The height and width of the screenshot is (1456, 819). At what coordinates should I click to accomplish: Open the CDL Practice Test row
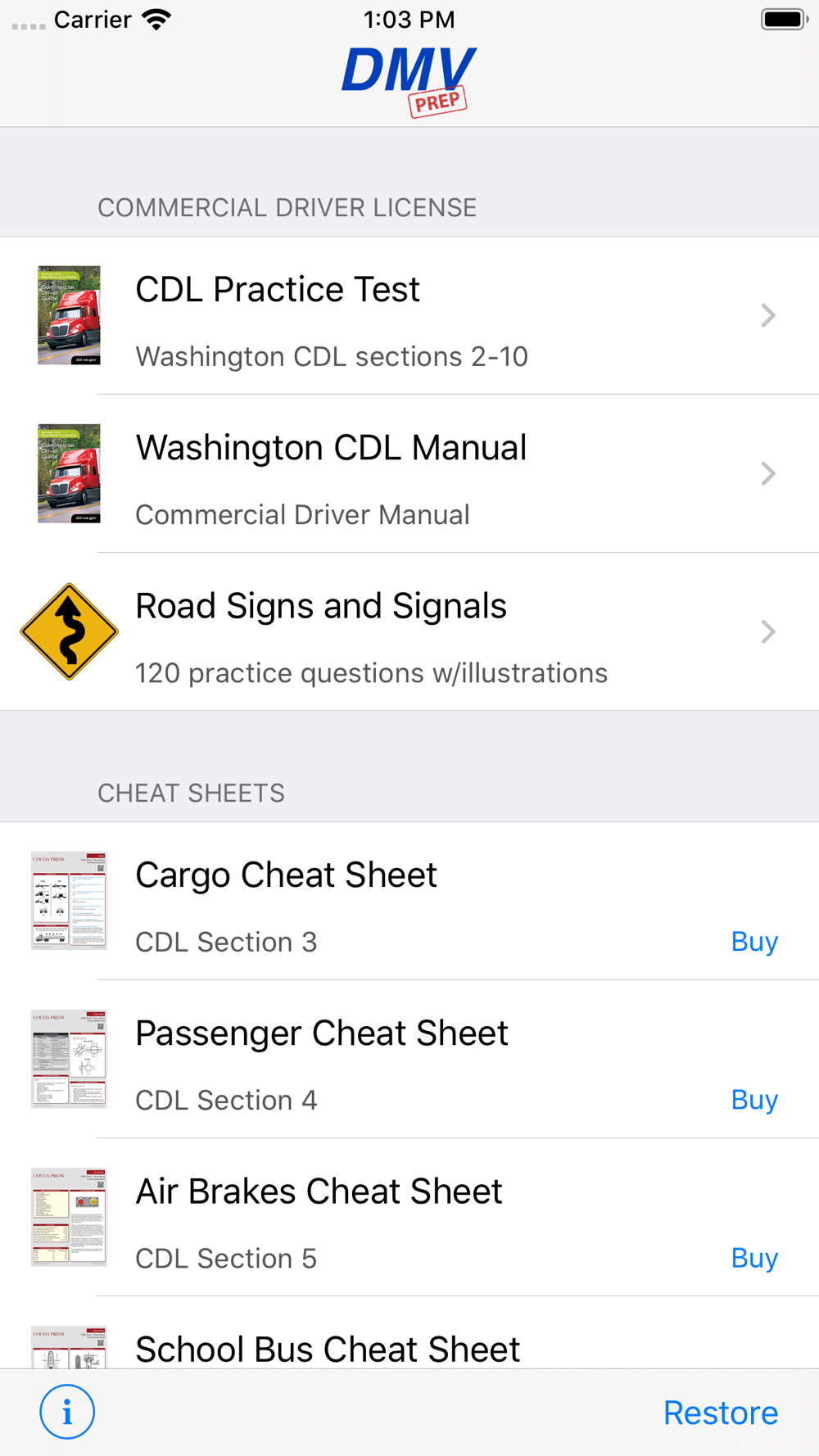click(409, 315)
